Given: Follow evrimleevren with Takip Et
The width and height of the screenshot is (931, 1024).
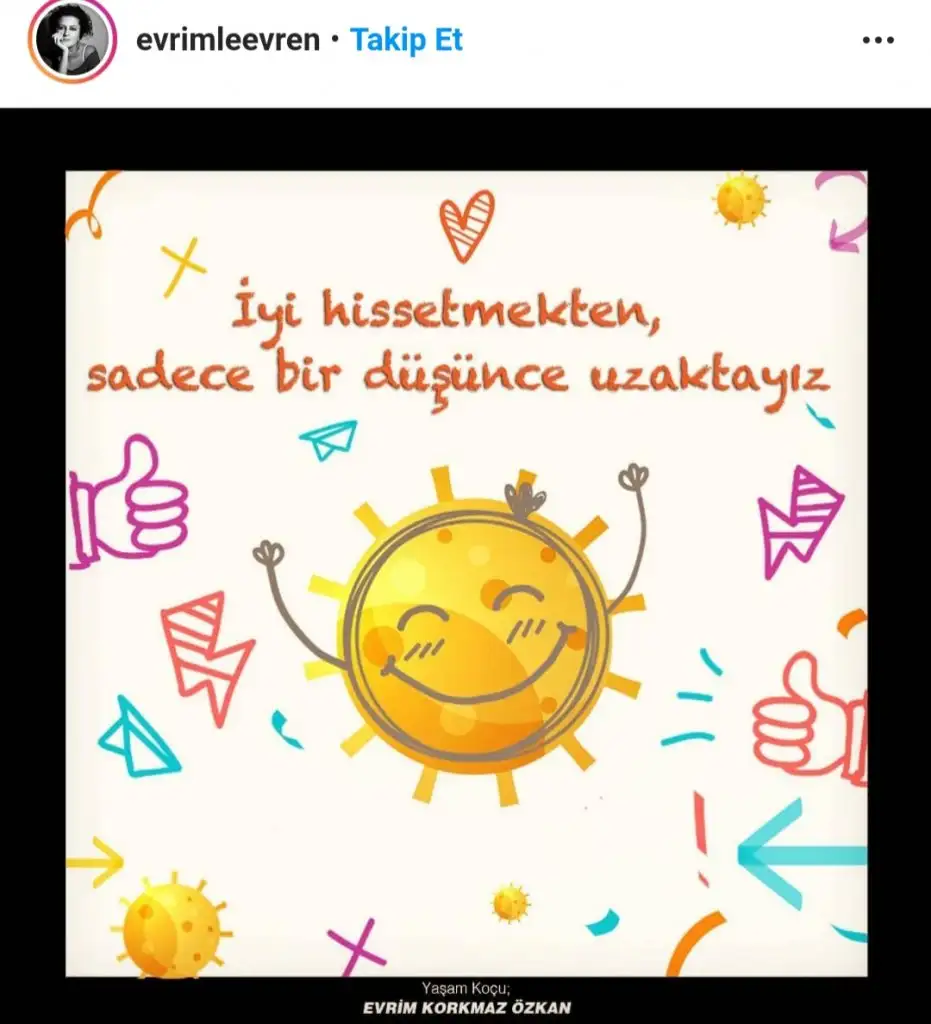Looking at the screenshot, I should point(407,41).
